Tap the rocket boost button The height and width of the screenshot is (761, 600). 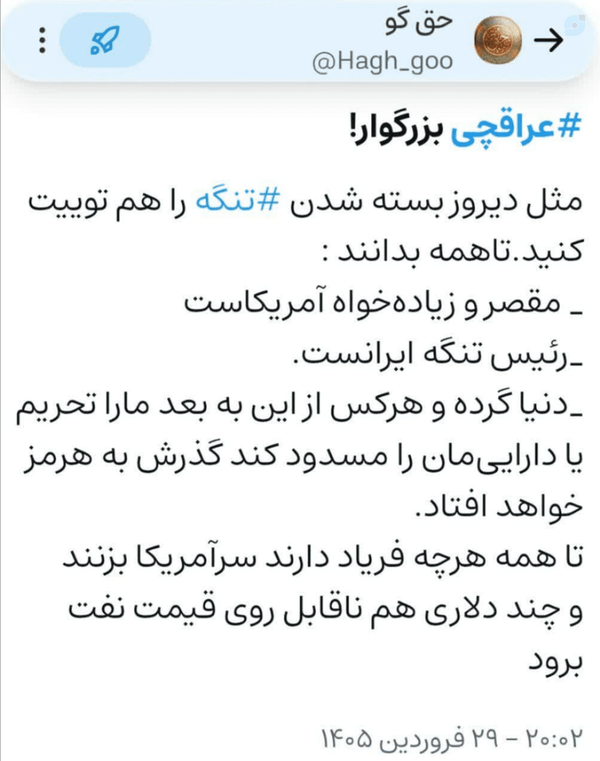[x=105, y=40]
